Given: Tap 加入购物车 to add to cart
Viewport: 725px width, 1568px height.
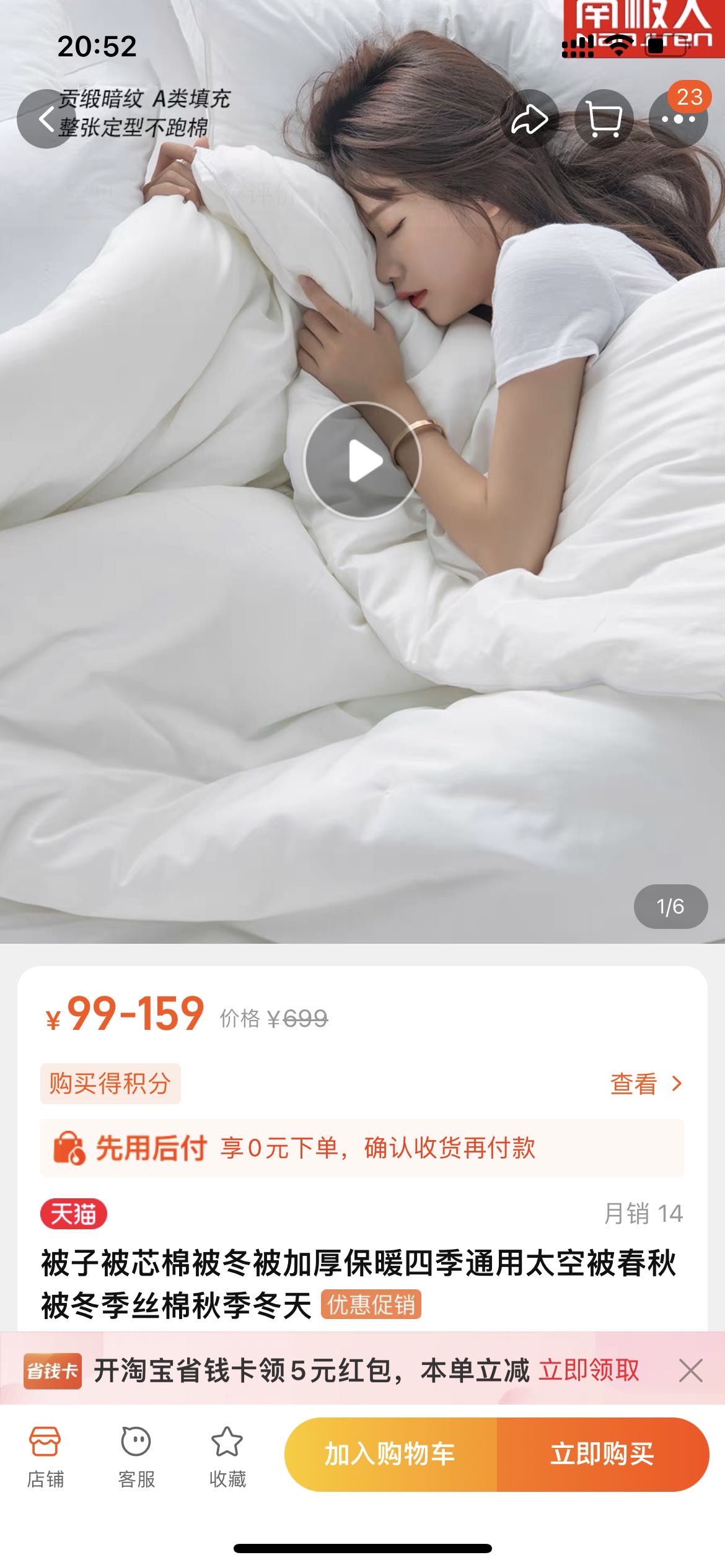Looking at the screenshot, I should 390,1454.
